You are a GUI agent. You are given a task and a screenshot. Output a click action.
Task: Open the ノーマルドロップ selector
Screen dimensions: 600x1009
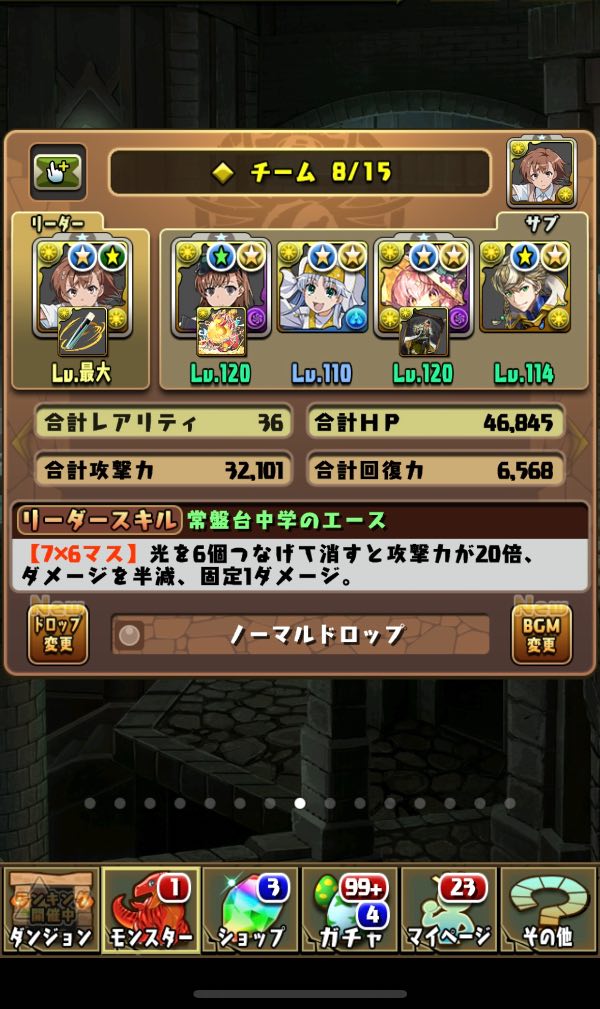point(300,635)
